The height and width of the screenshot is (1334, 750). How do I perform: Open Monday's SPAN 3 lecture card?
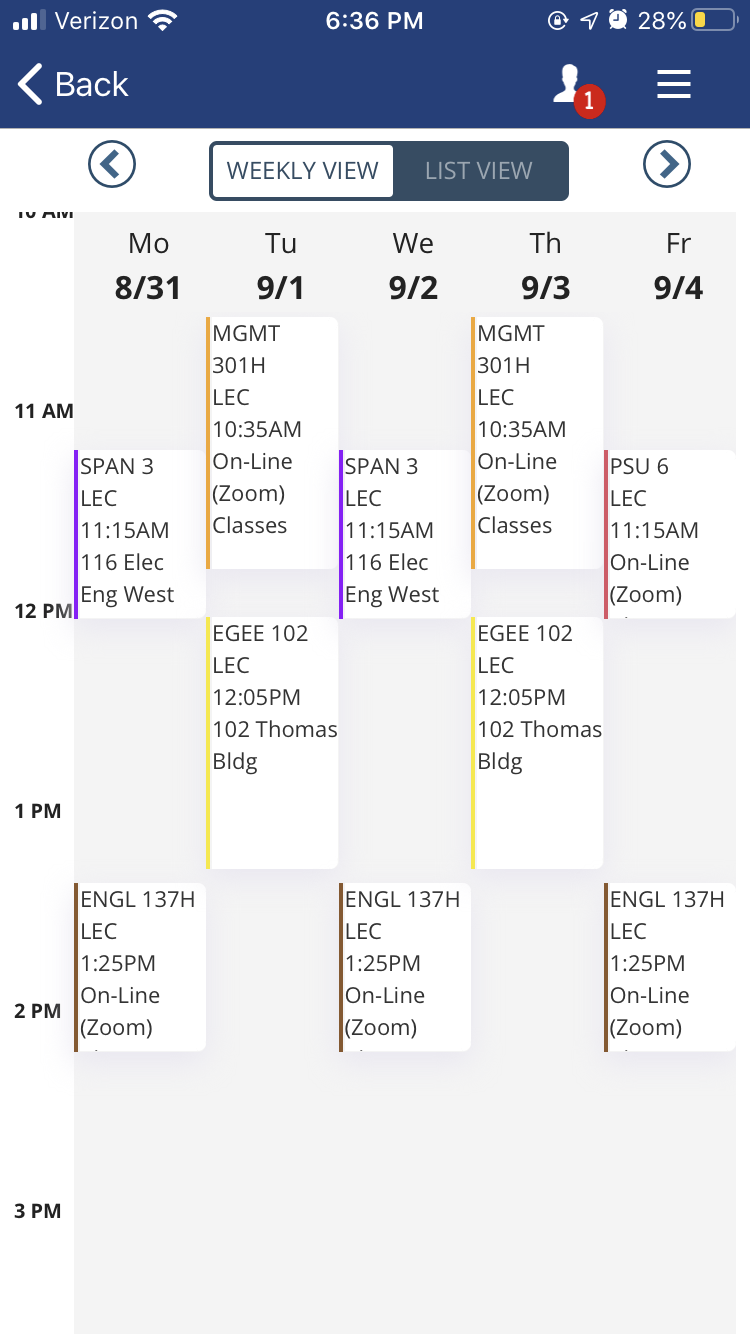click(140, 534)
